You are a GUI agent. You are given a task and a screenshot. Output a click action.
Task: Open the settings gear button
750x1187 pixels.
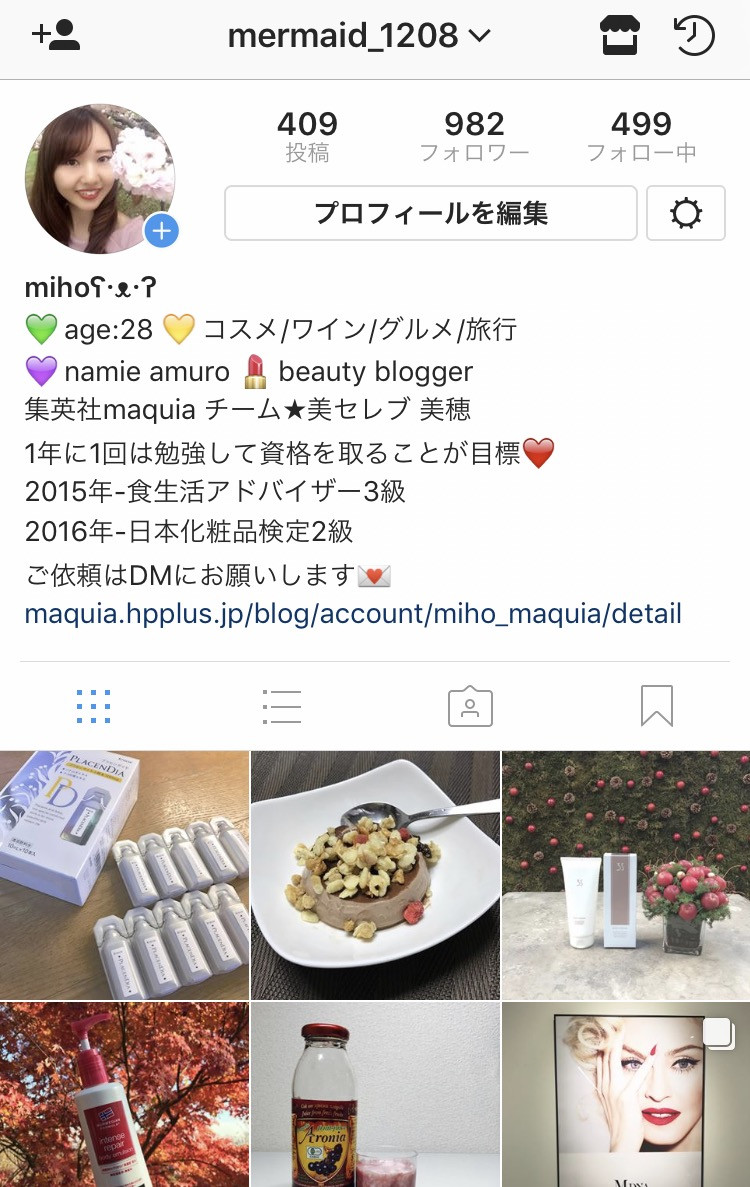(686, 213)
